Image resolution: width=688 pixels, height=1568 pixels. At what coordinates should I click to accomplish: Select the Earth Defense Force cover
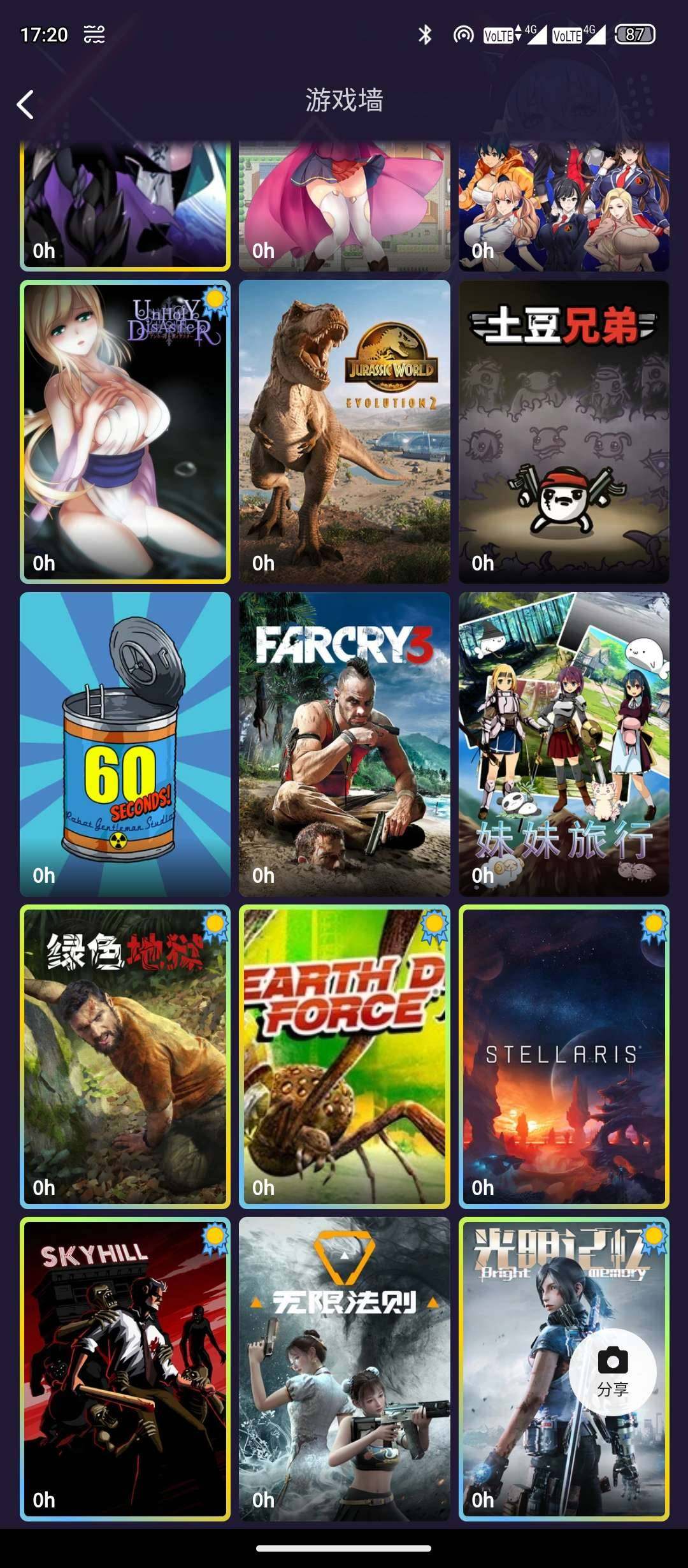(344, 1056)
